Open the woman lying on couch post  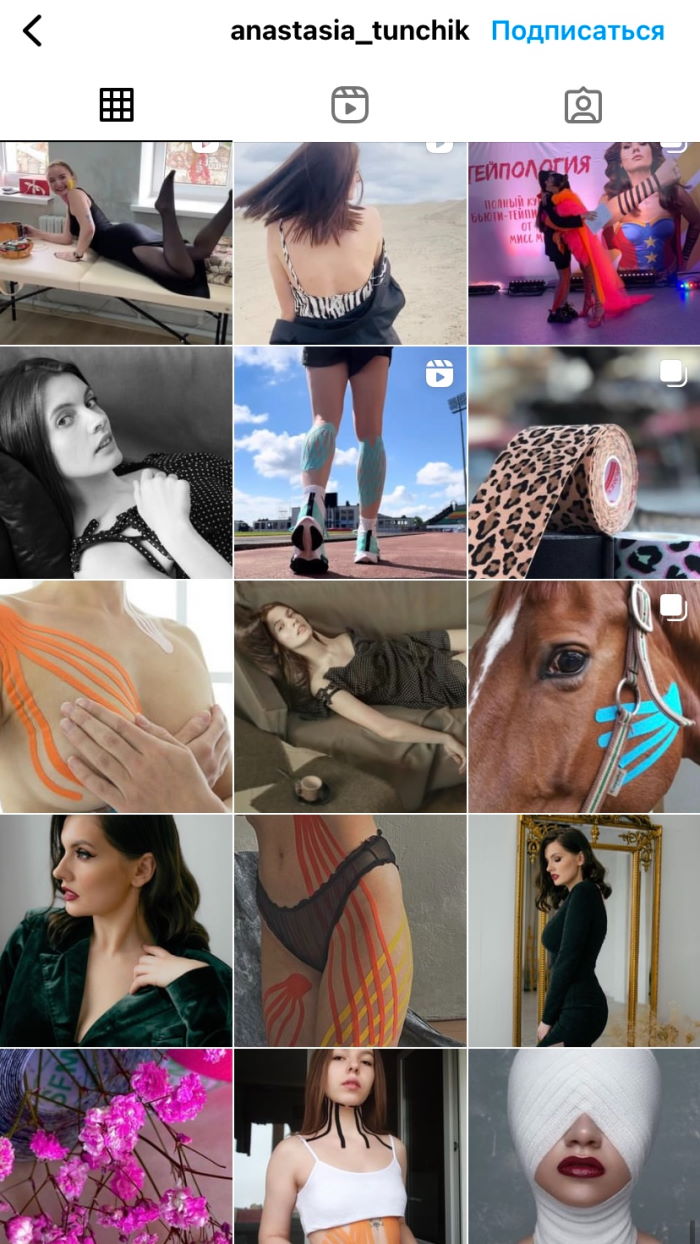coord(350,696)
